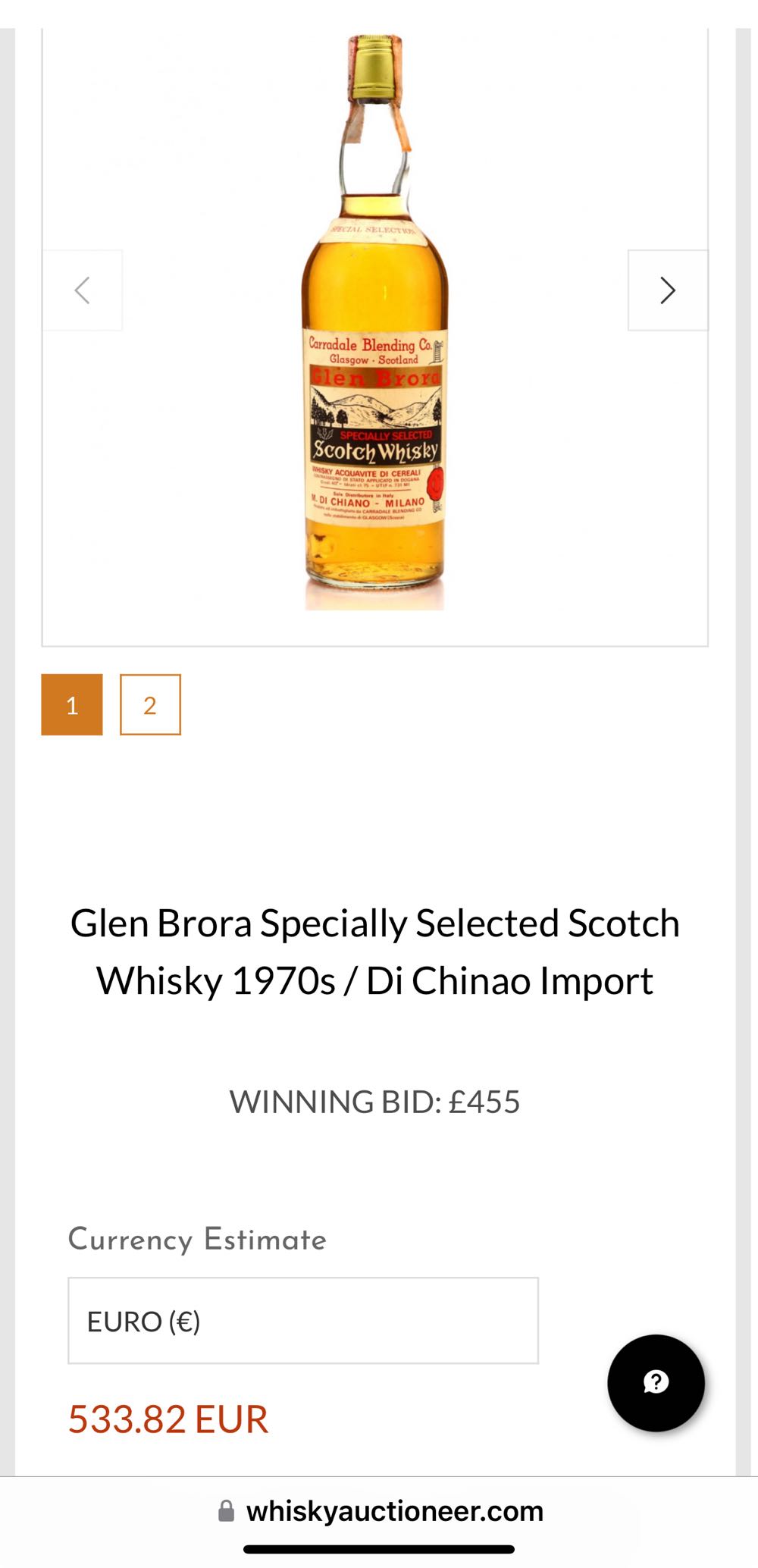Open the help question-mark bubble

tap(656, 1383)
